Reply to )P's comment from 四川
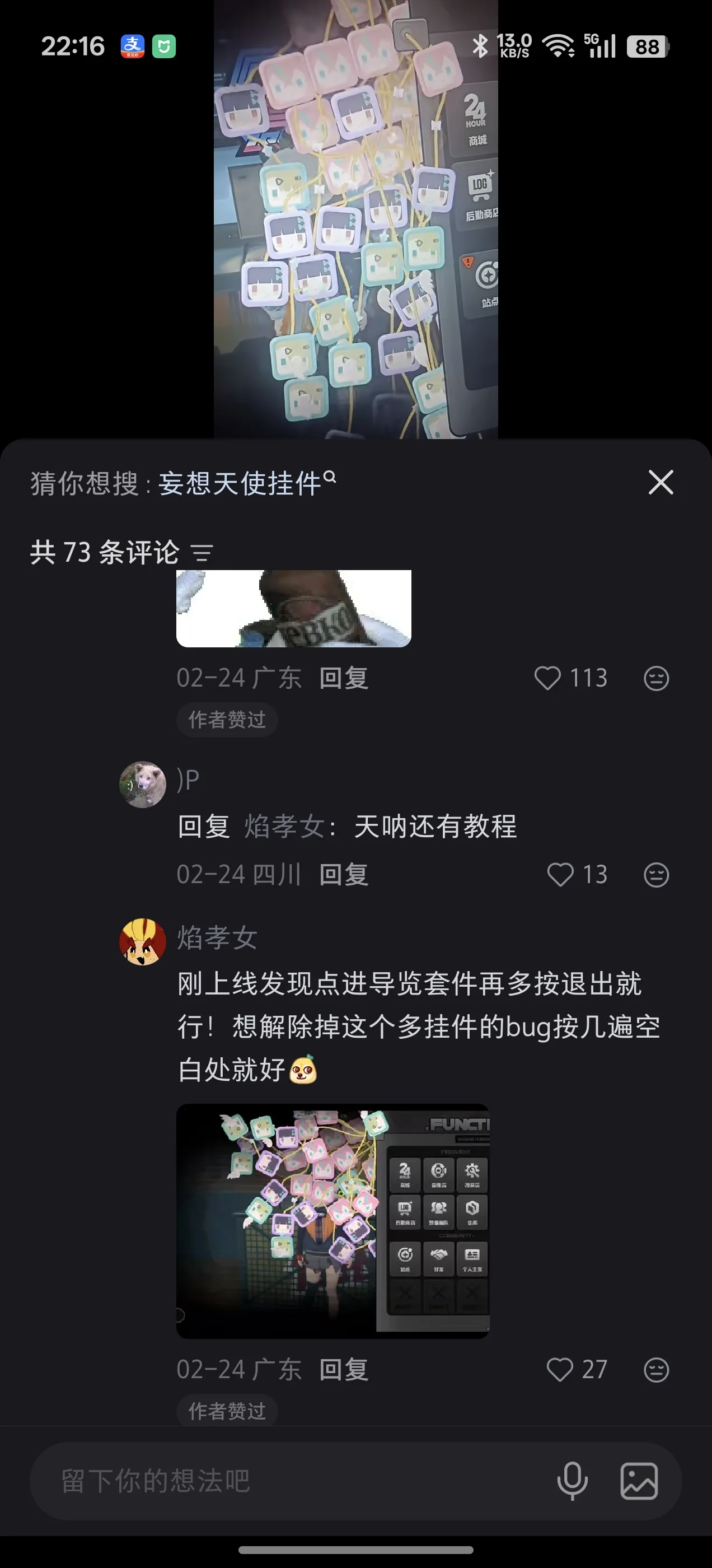Viewport: 712px width, 1568px height. coord(344,875)
